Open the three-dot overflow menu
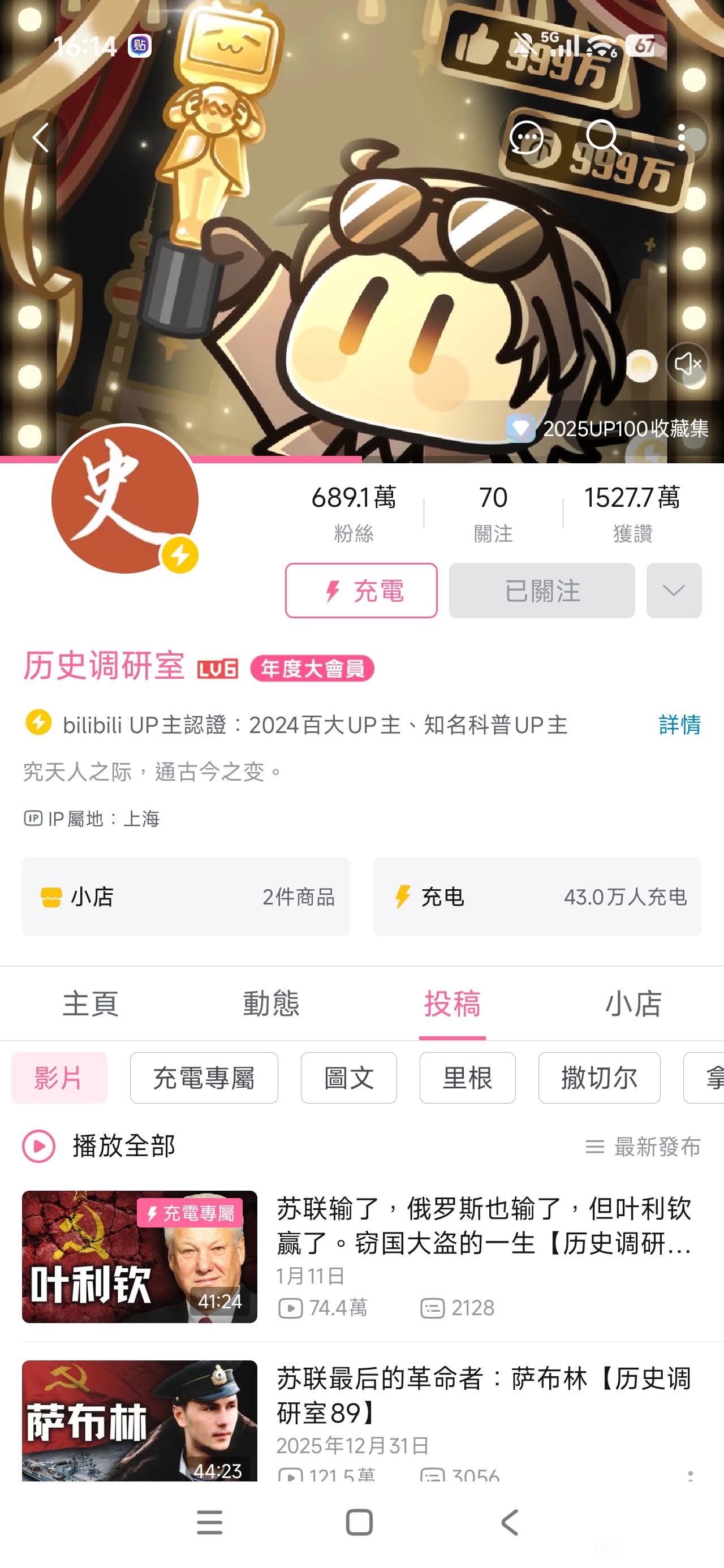This screenshot has width=724, height=1568. [682, 138]
